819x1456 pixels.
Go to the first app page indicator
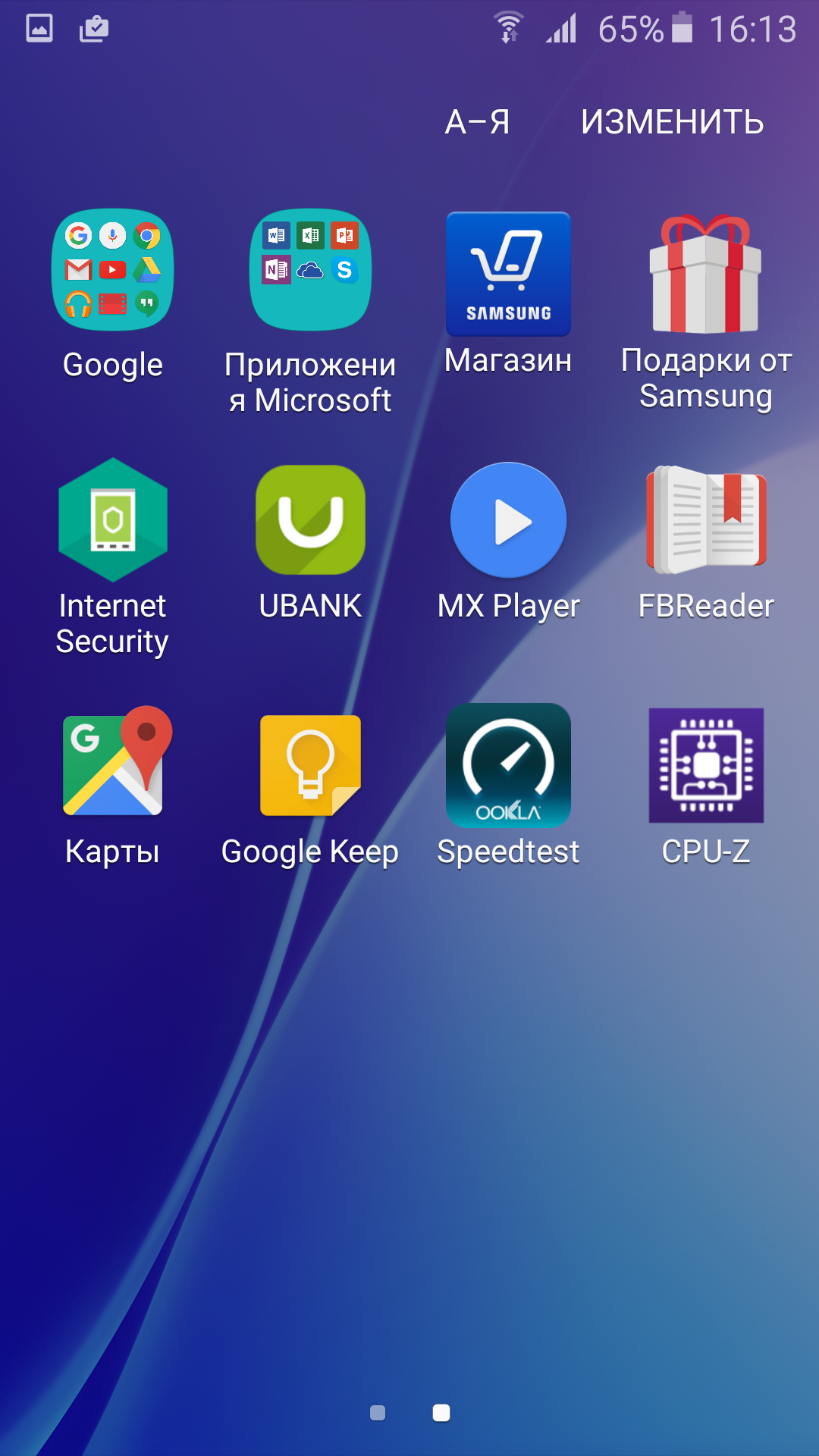pyautogui.click(x=378, y=1413)
